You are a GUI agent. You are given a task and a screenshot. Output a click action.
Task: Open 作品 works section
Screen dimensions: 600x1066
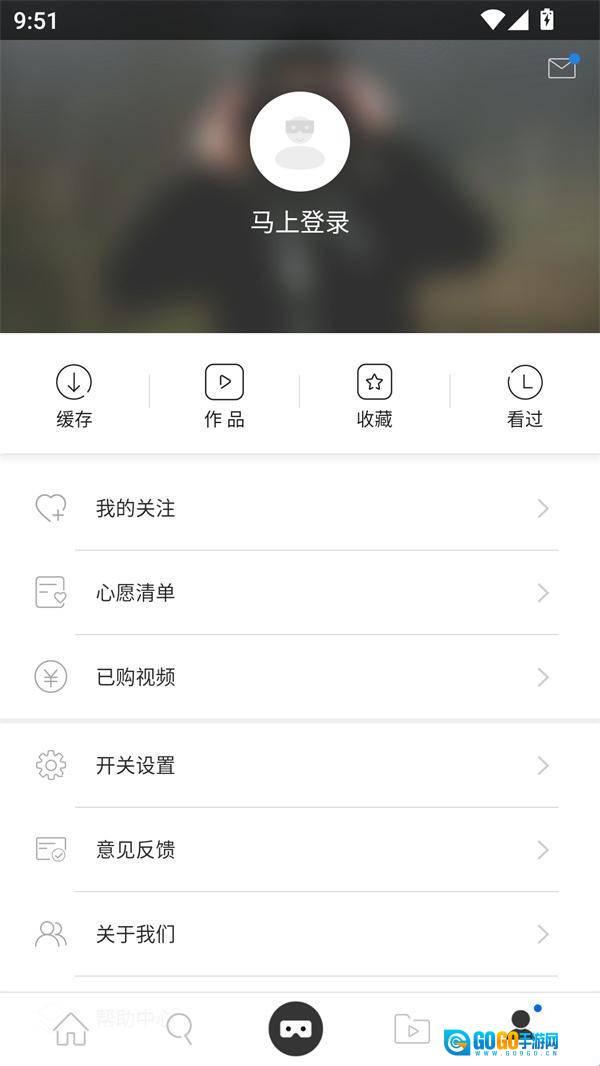[224, 396]
